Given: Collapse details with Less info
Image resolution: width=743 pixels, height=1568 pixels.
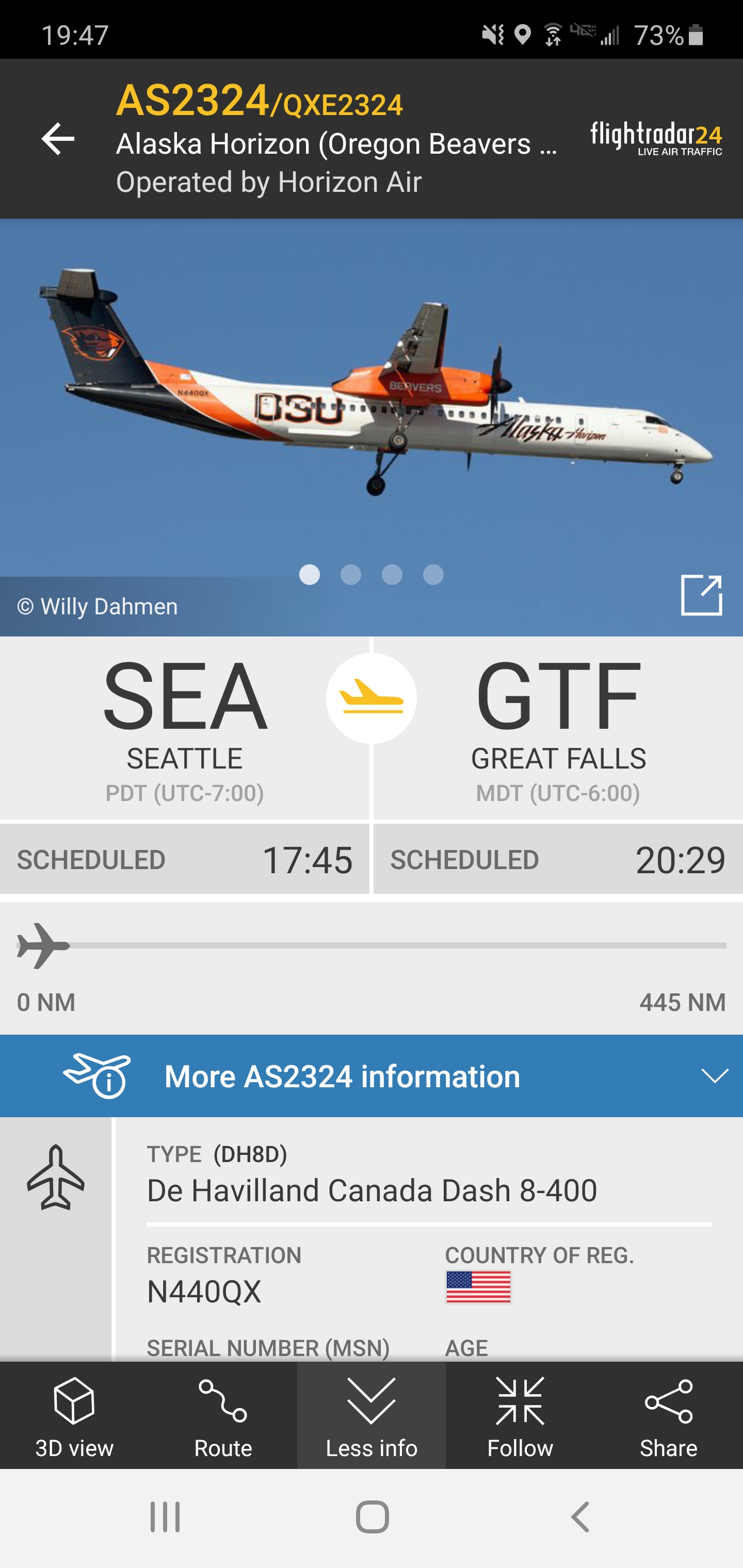Looking at the screenshot, I should [372, 1416].
